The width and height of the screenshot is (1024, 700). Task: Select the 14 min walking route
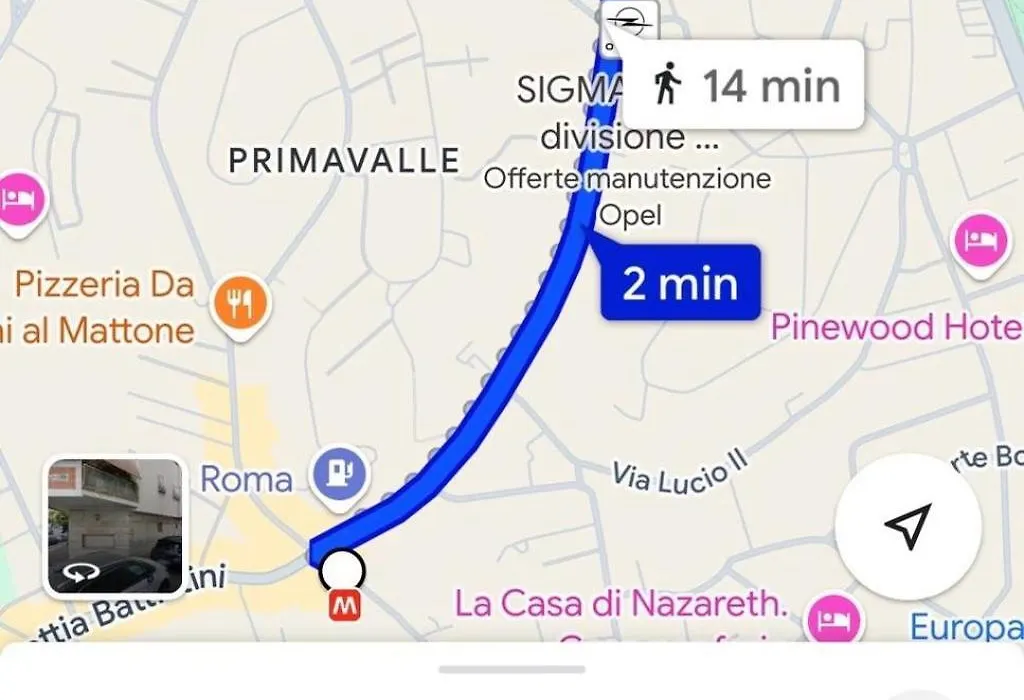click(744, 85)
